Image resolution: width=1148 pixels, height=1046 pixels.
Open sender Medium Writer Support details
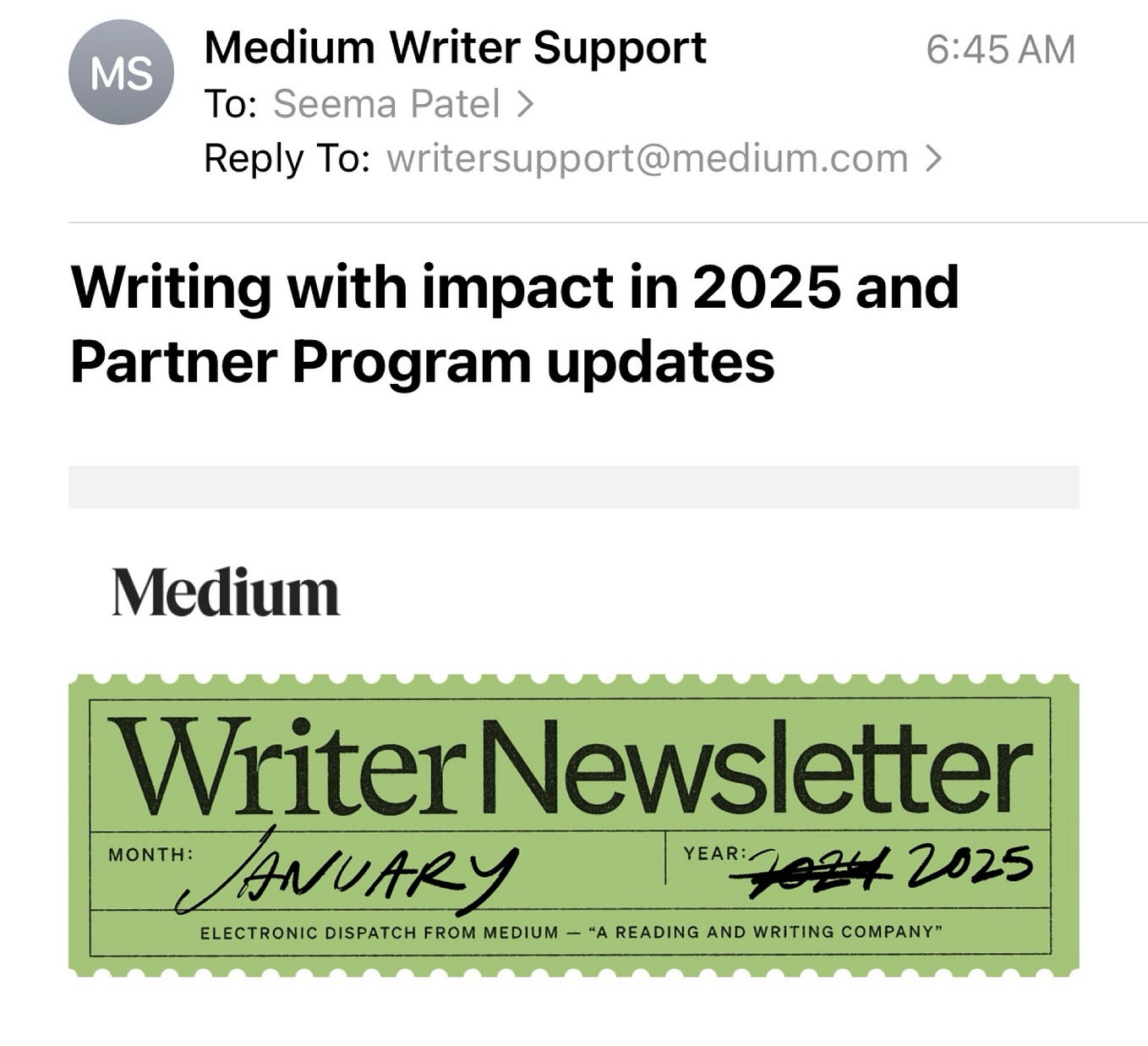(455, 47)
